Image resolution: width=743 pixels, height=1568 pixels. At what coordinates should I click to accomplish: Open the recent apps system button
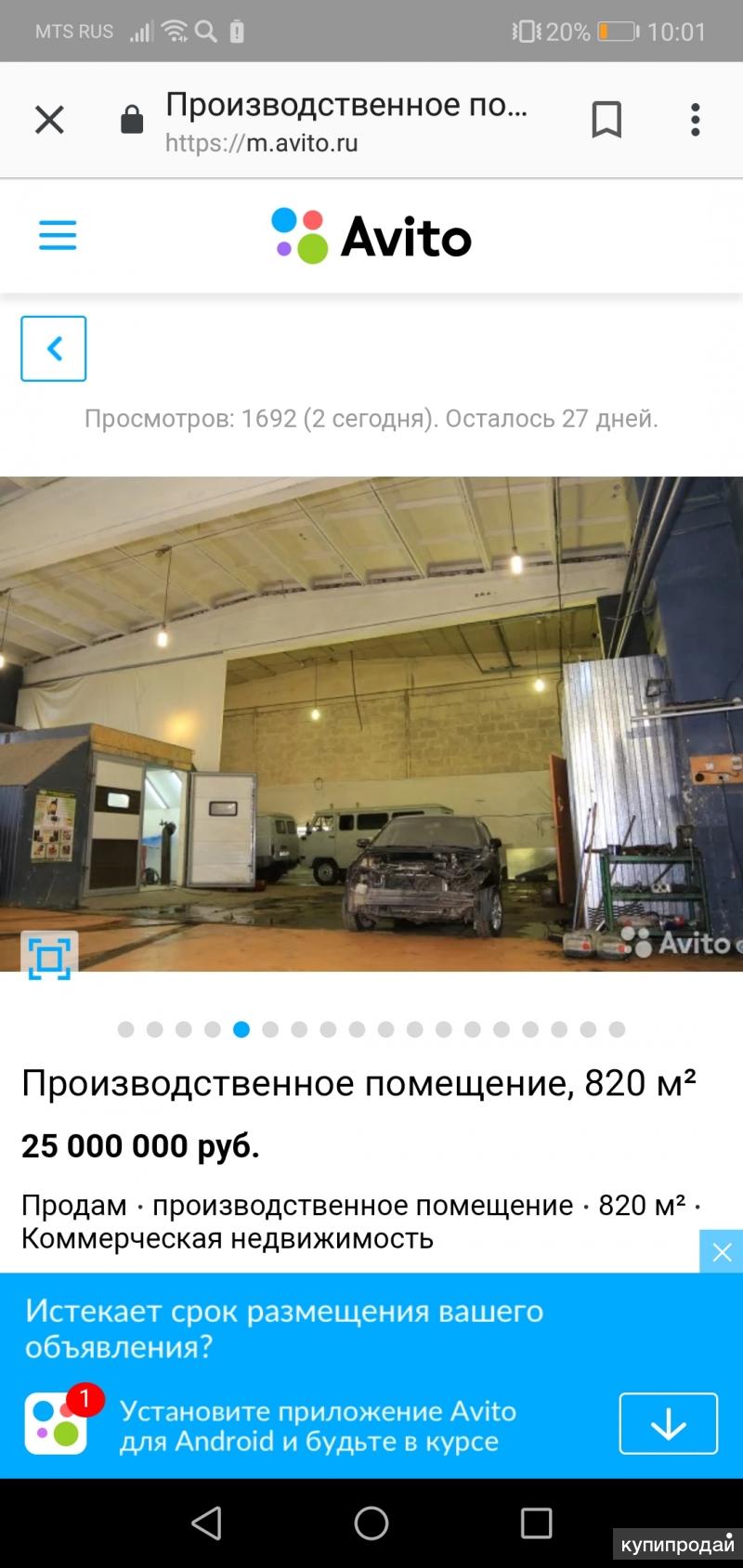536,1523
